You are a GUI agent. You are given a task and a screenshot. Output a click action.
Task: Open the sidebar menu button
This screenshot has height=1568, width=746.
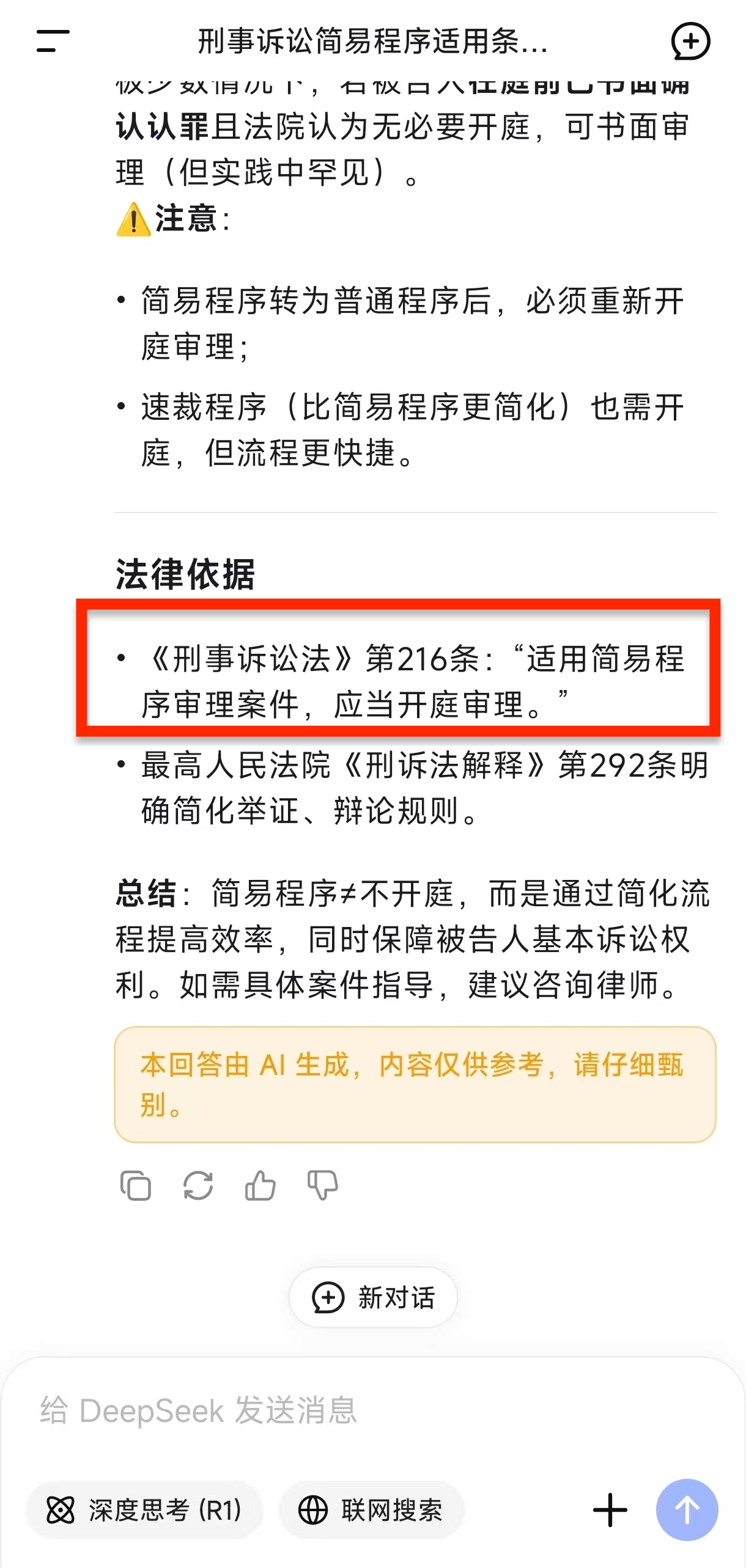click(x=53, y=41)
